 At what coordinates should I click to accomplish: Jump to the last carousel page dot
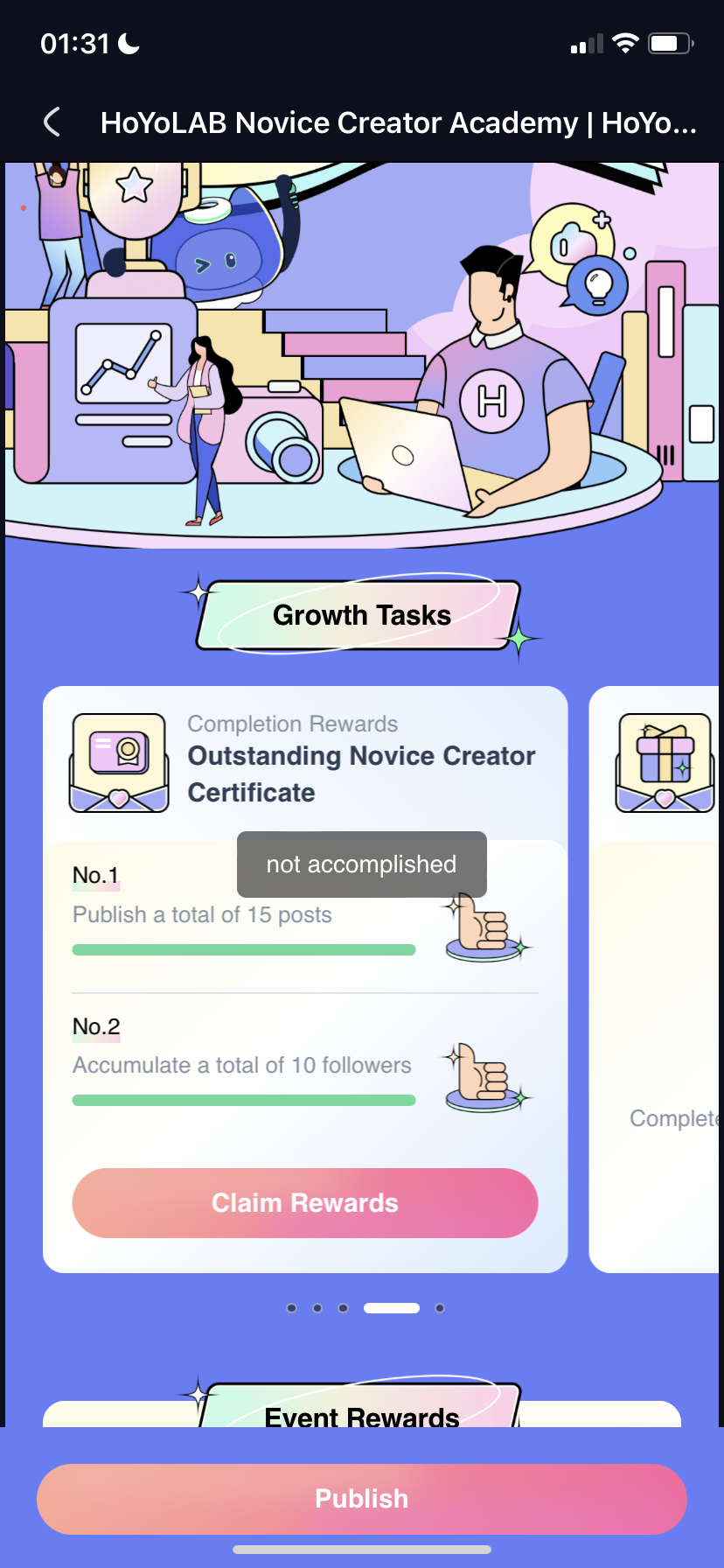(440, 1308)
